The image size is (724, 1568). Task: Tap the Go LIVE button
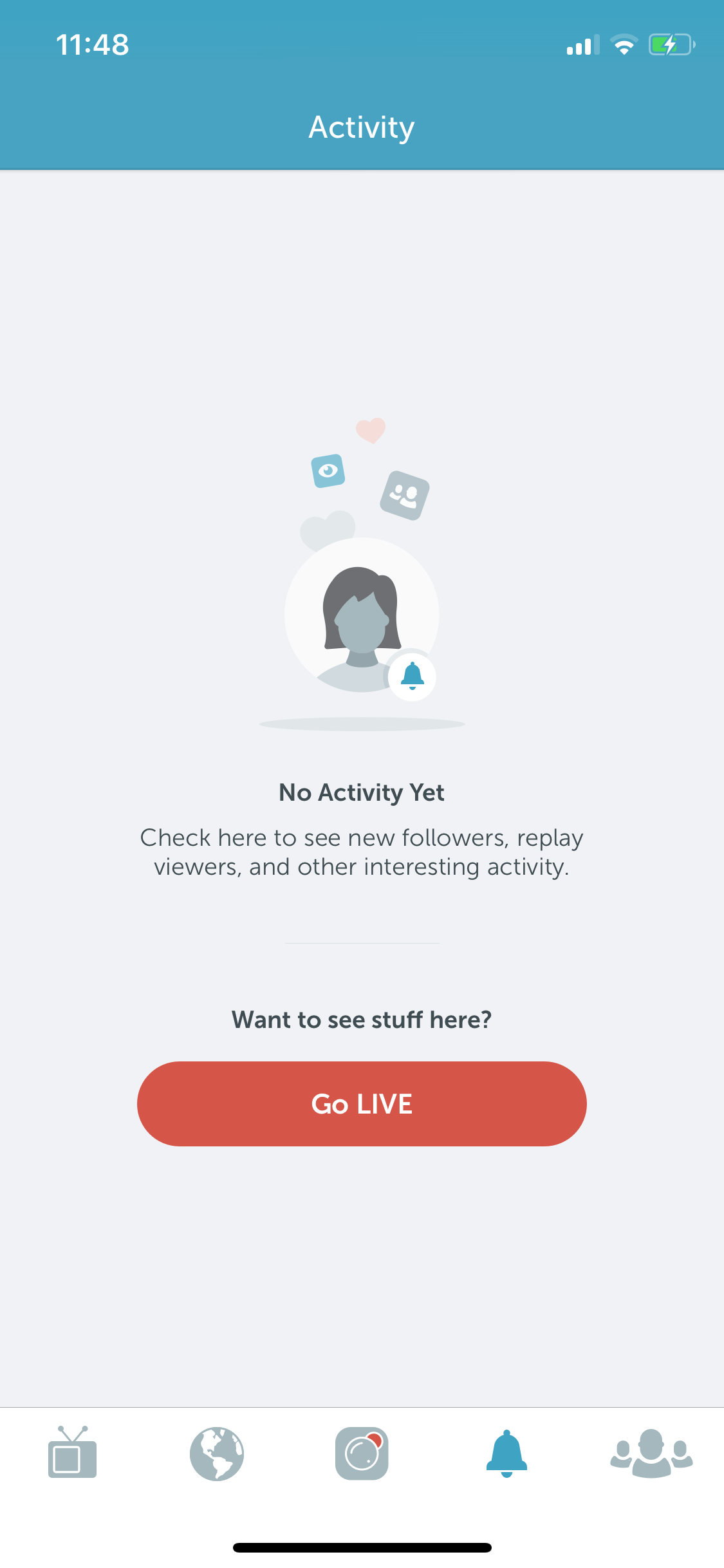tap(362, 1103)
